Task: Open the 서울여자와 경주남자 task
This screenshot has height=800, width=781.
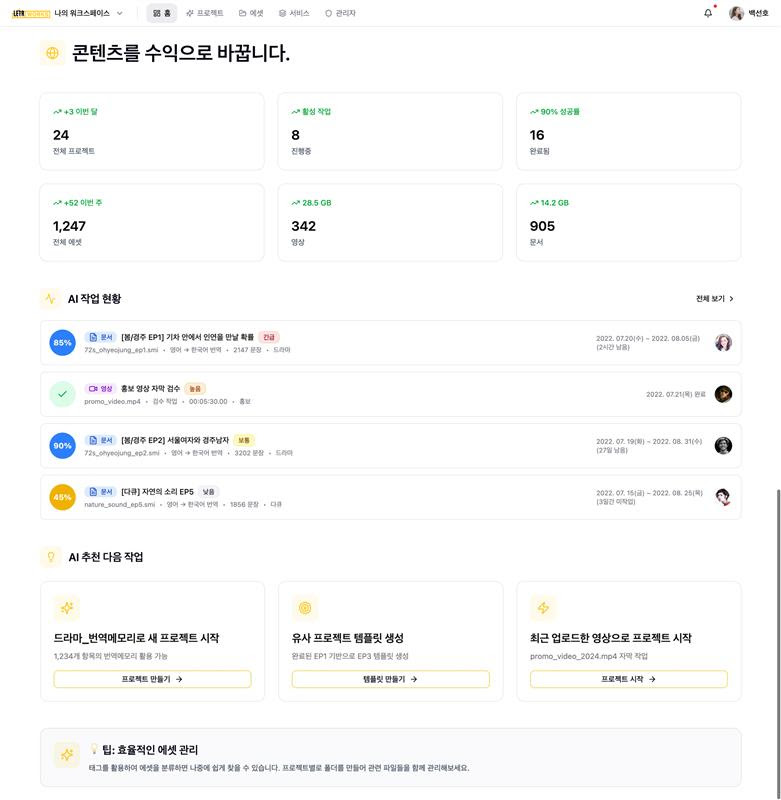Action: [x=174, y=440]
